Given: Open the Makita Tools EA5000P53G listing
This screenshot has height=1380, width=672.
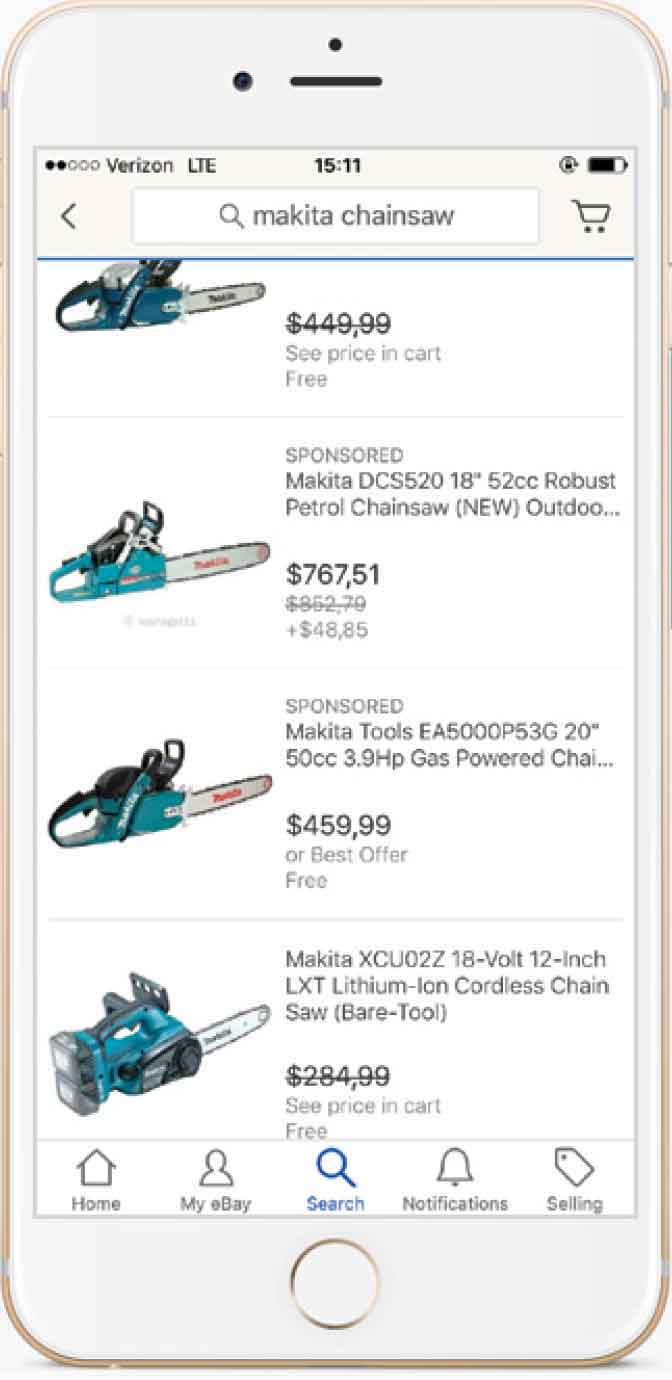Looking at the screenshot, I should pos(336,795).
